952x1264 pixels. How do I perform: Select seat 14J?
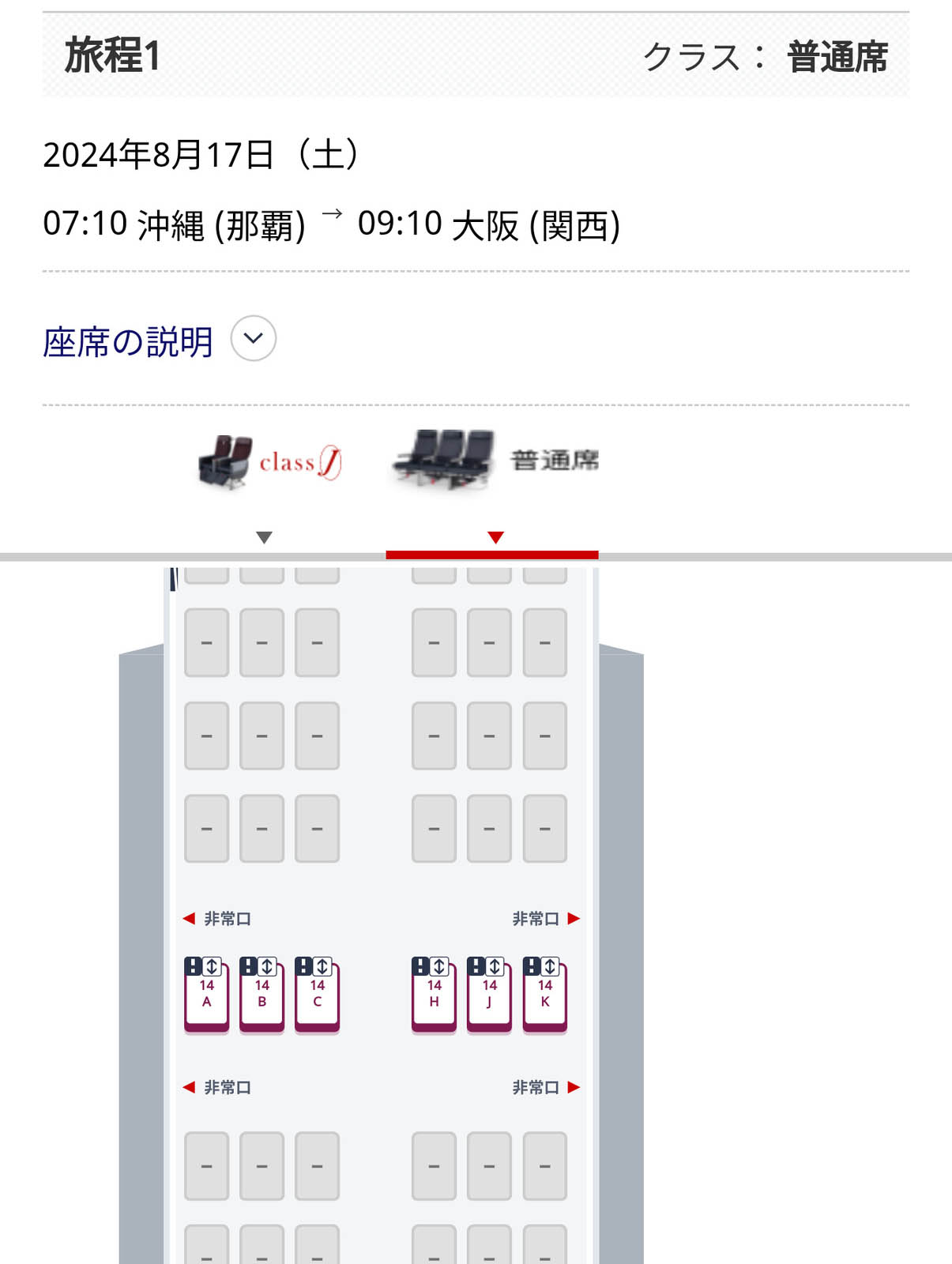click(x=489, y=995)
